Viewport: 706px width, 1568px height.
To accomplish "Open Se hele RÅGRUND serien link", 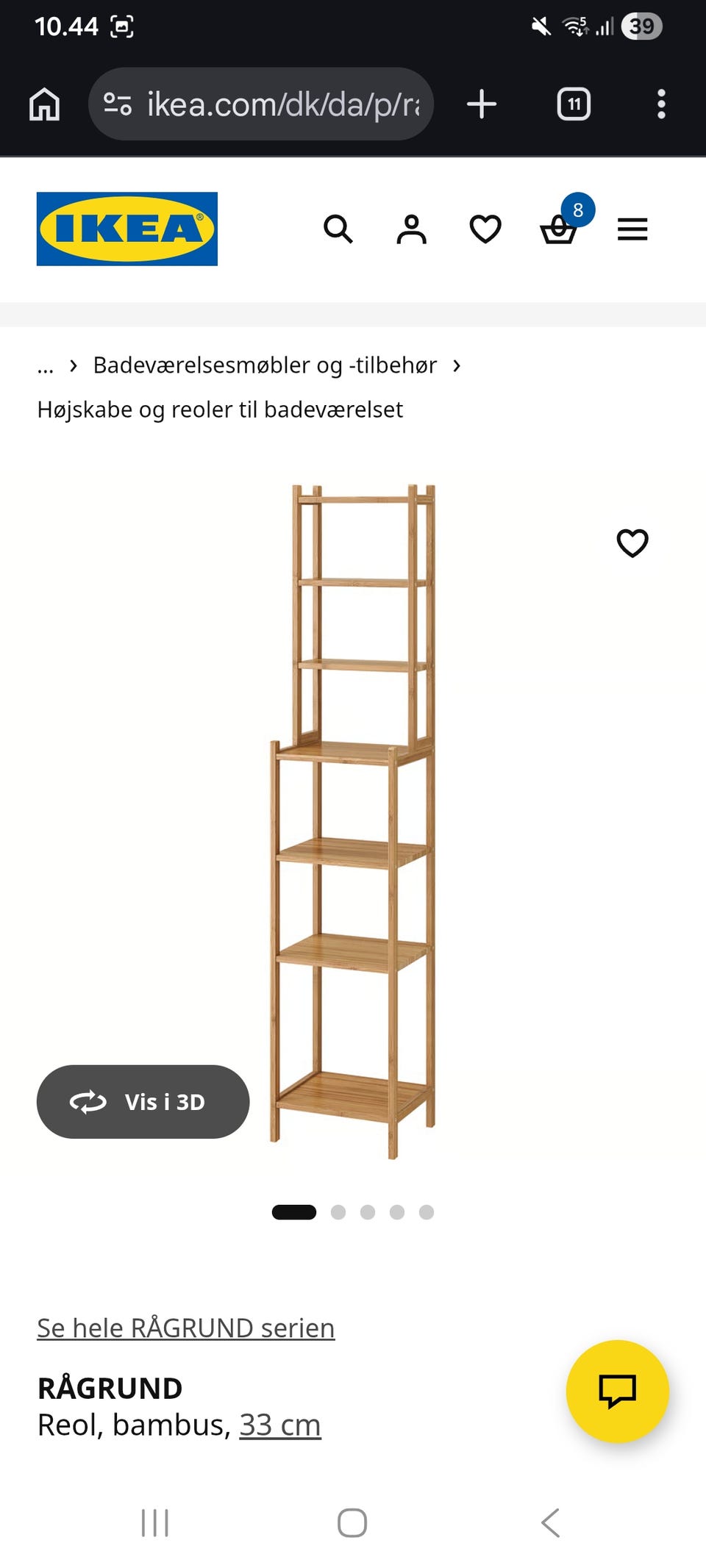I will [x=185, y=1328].
